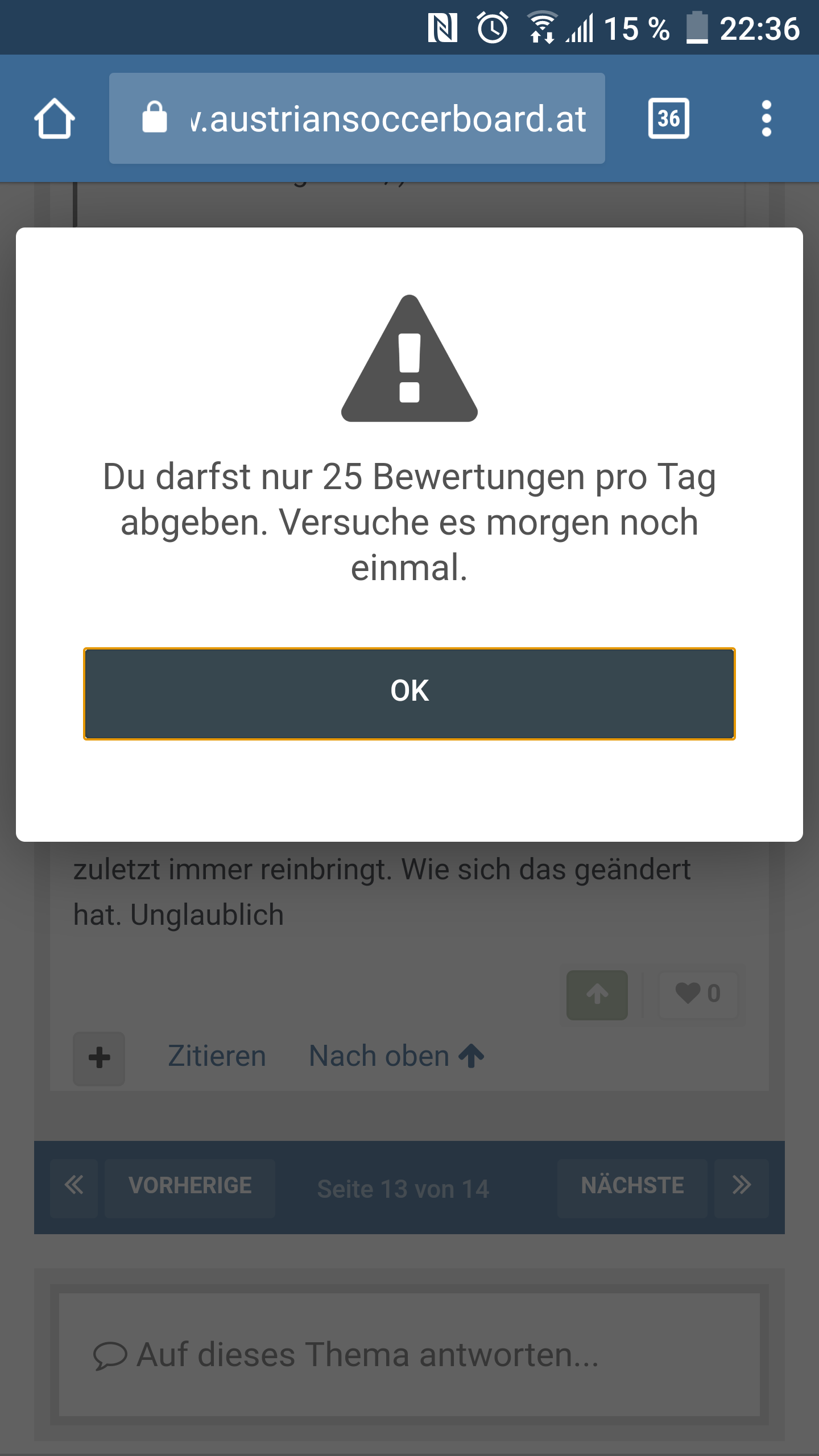Dismiss the warning dialog with OK

pyautogui.click(x=409, y=693)
